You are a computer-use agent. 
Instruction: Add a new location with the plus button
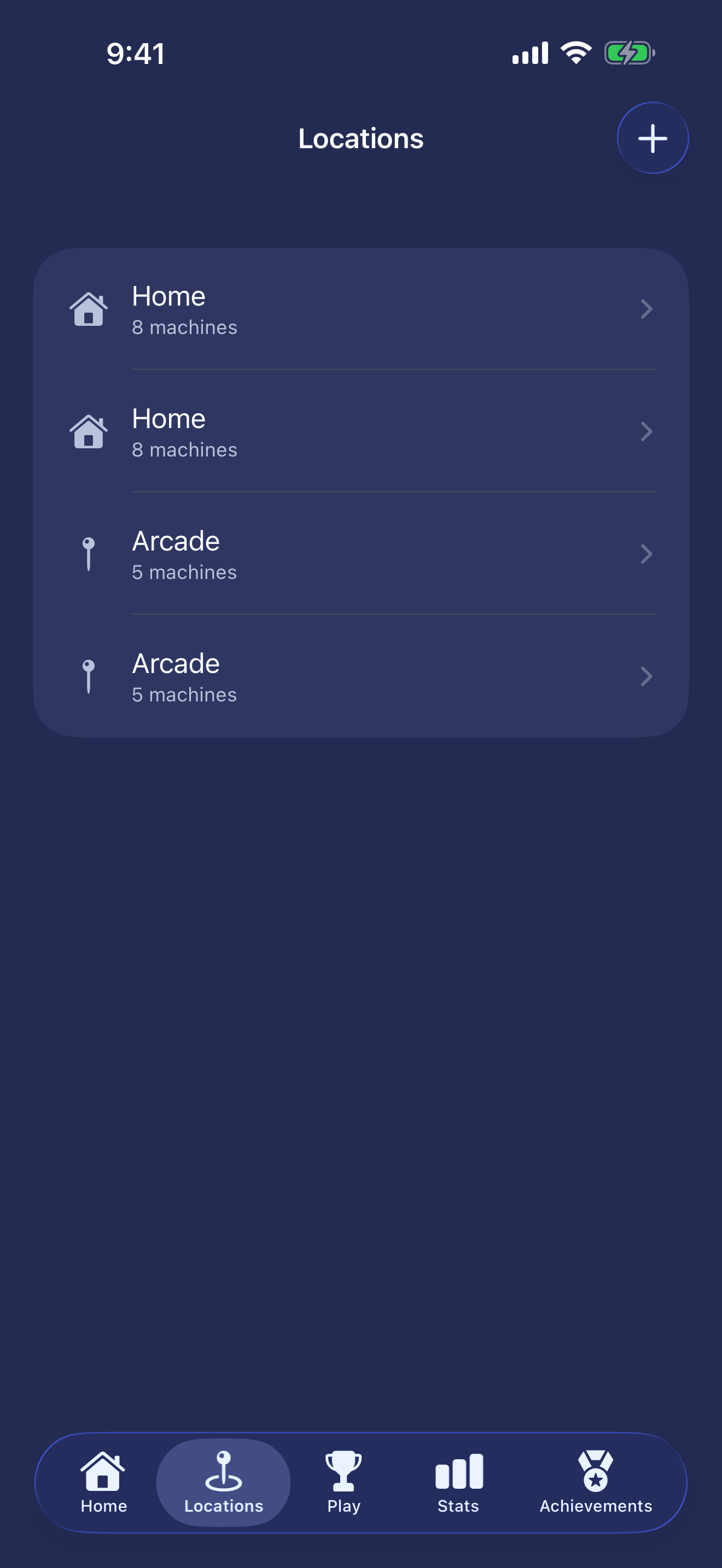click(x=653, y=138)
